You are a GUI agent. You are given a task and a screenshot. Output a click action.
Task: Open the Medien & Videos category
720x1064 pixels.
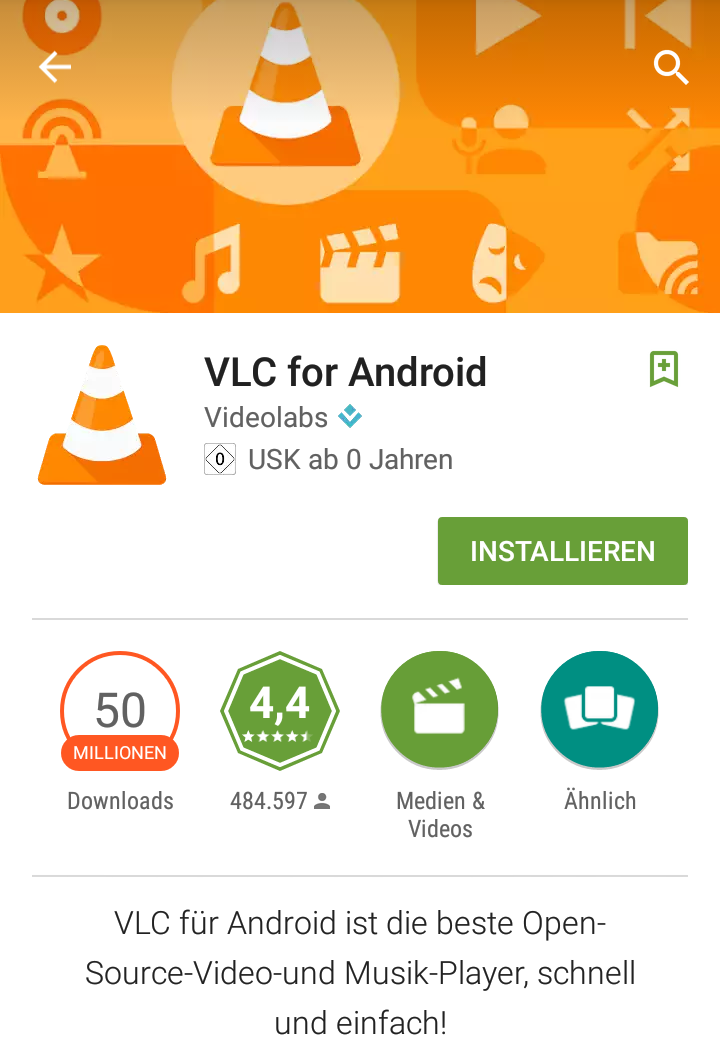440,711
